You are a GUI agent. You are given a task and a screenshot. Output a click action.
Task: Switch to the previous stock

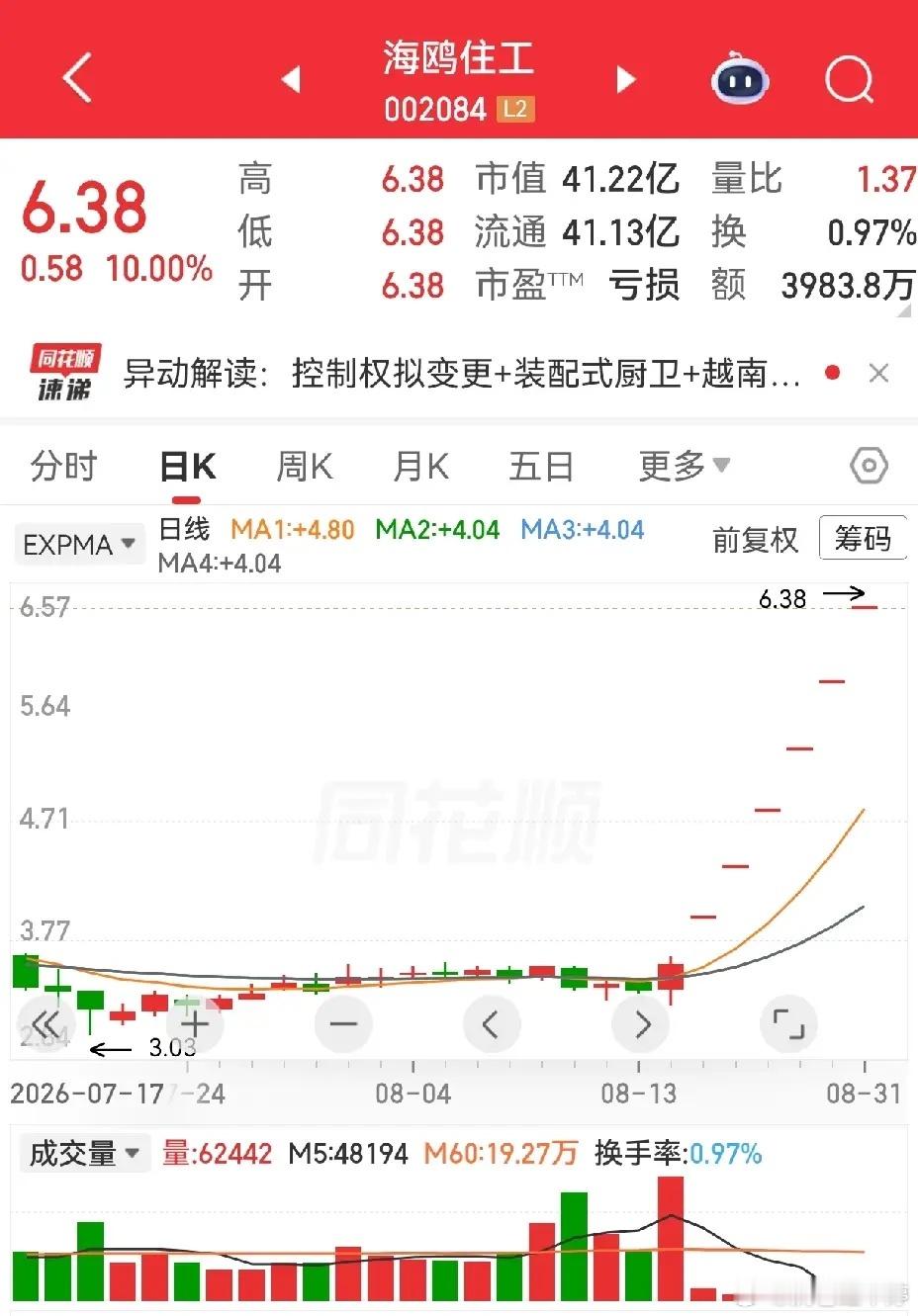tap(291, 79)
